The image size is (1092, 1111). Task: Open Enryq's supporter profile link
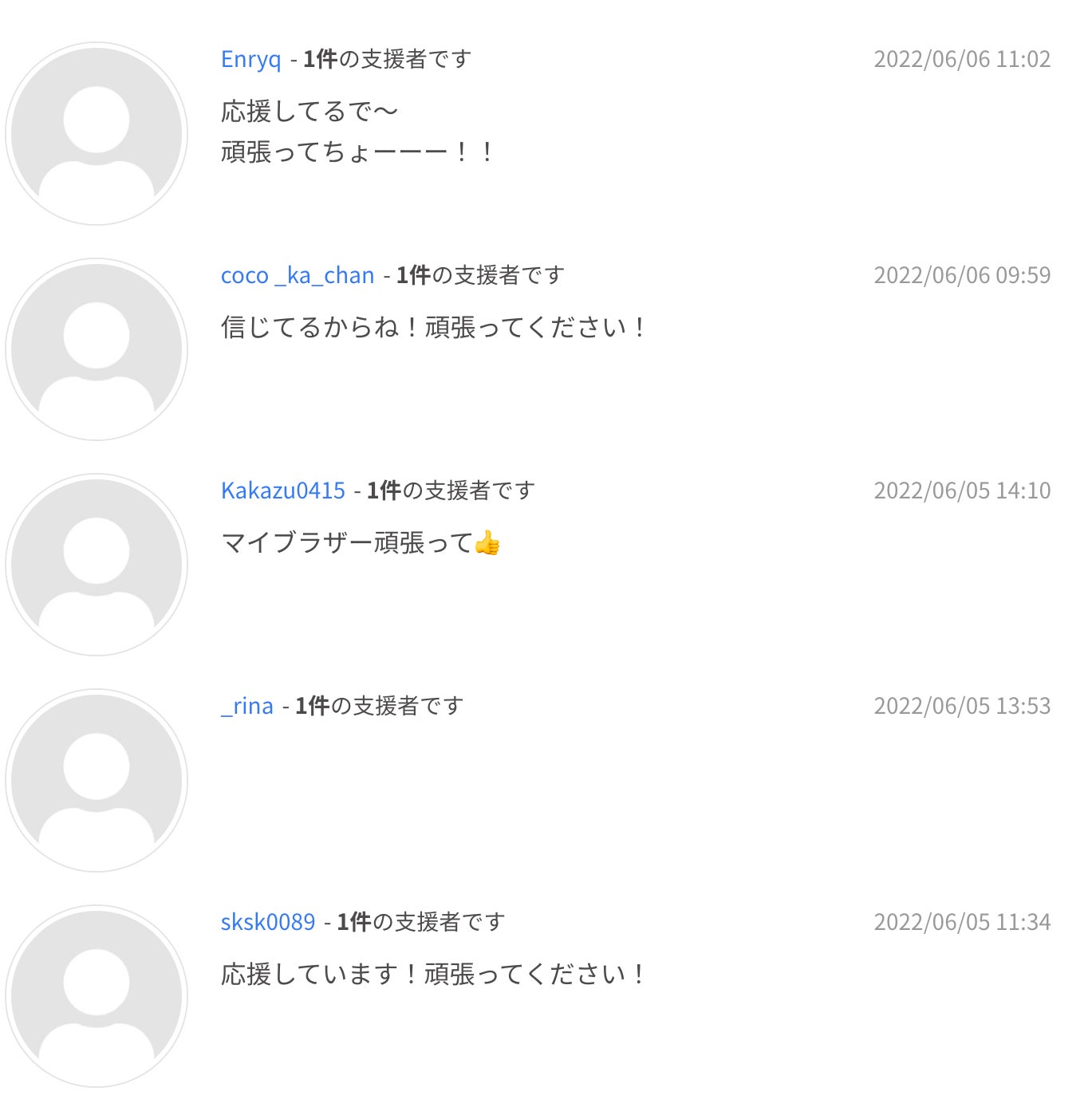coord(250,60)
